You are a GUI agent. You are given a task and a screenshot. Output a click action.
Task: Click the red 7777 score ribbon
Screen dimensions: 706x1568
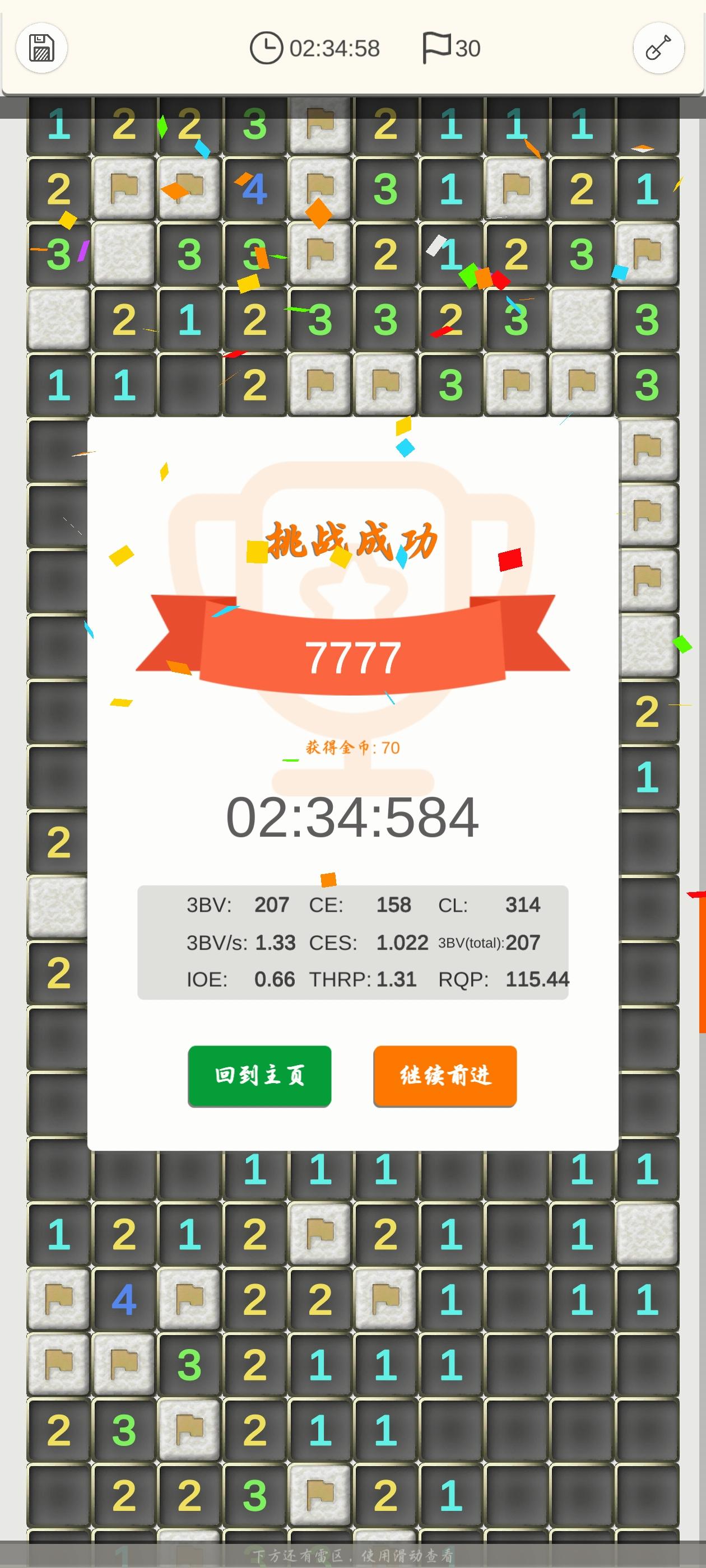coord(354,656)
